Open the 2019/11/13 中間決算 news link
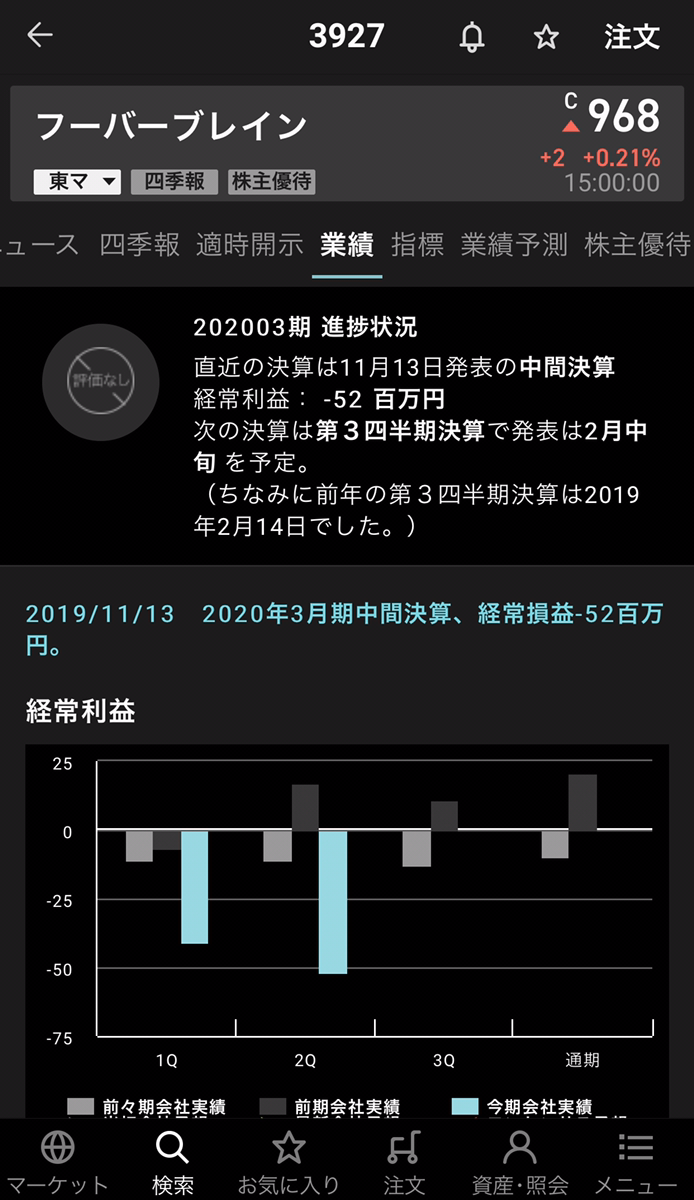This screenshot has width=694, height=1200. point(346,629)
